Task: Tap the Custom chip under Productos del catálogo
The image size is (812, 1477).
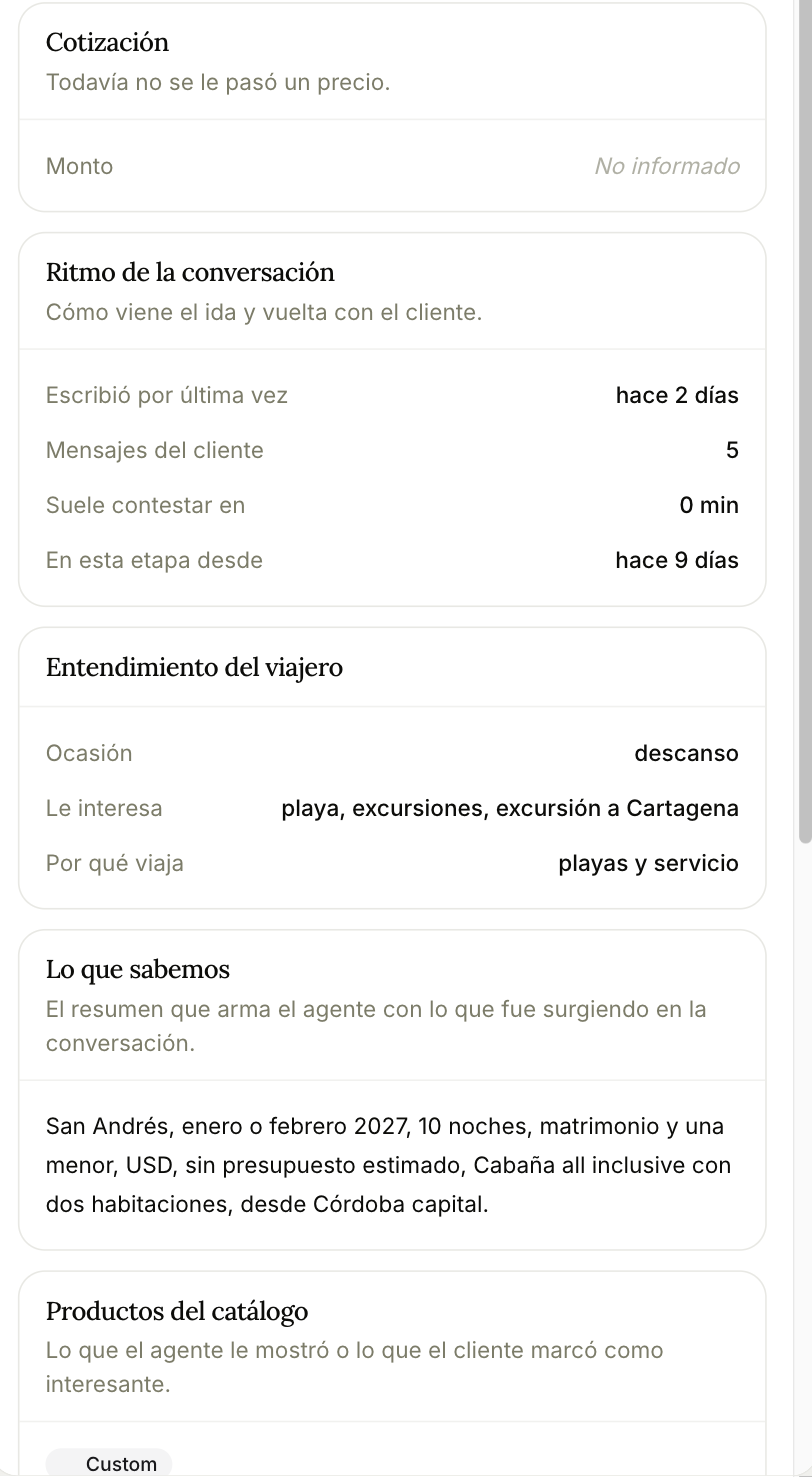Action: (x=110, y=1463)
